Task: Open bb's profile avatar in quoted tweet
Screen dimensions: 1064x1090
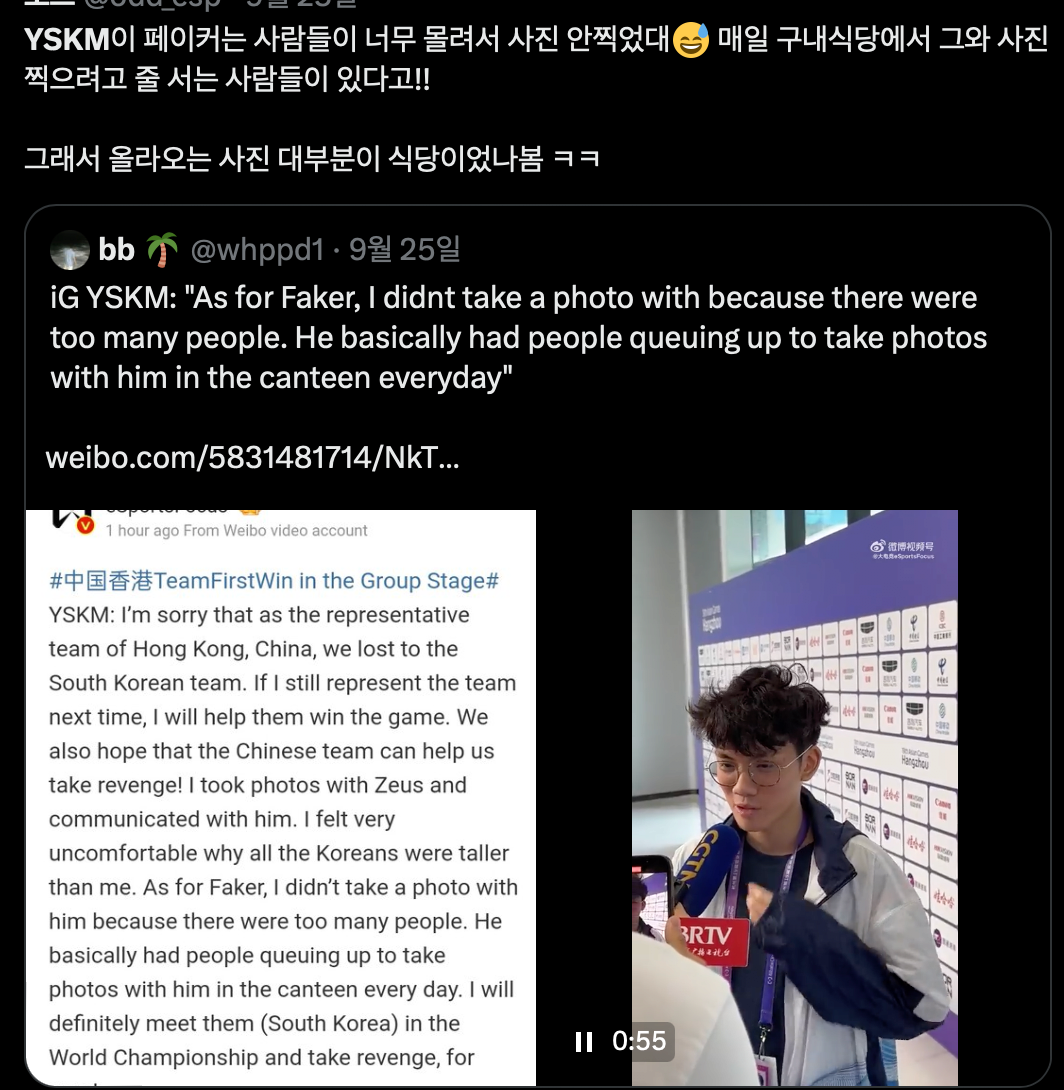Action: (x=70, y=250)
